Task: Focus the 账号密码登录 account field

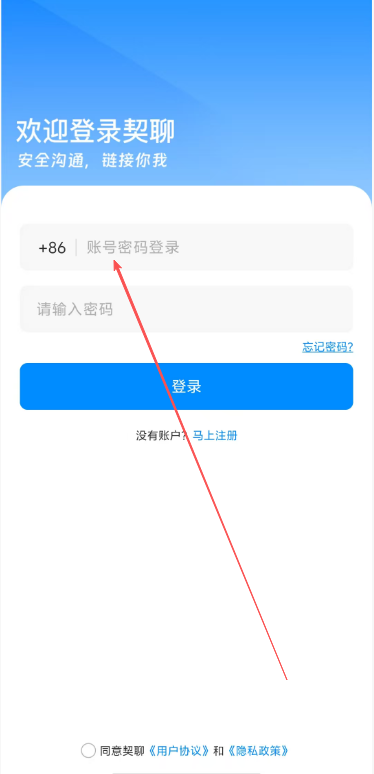Action: (x=217, y=247)
